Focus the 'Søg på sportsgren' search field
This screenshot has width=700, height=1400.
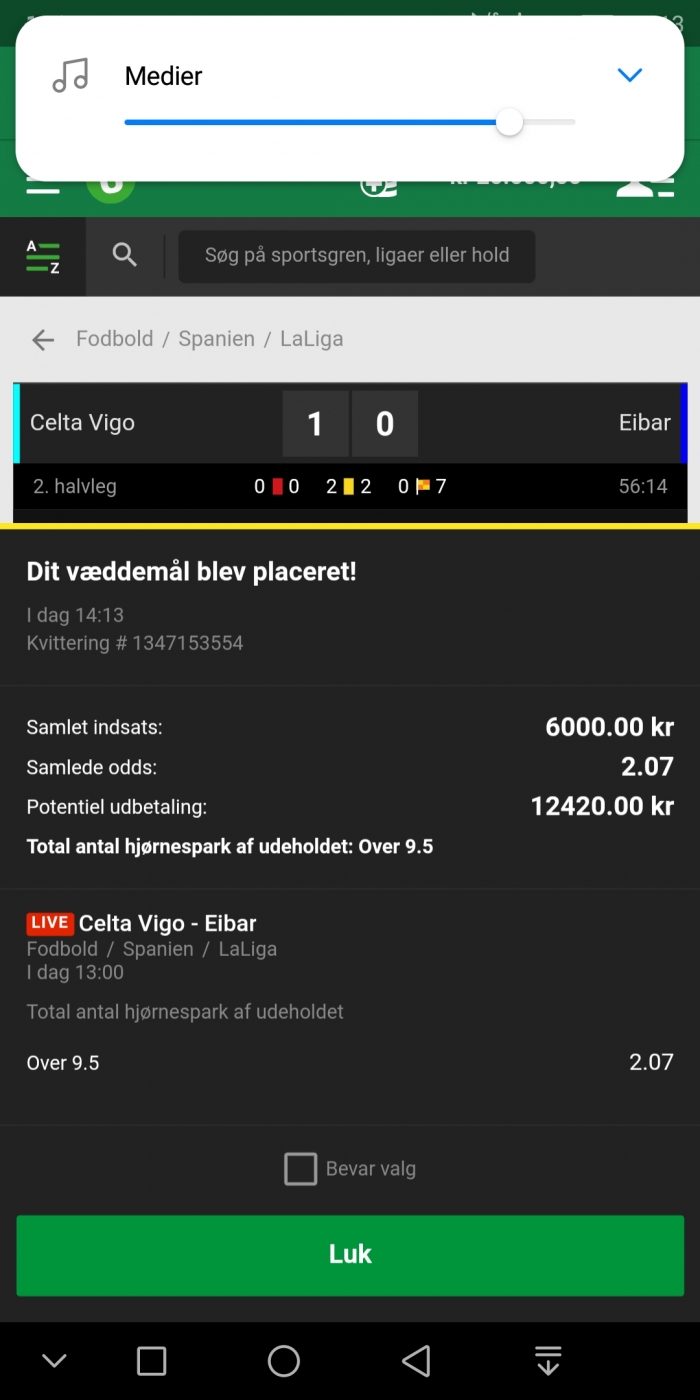point(357,256)
